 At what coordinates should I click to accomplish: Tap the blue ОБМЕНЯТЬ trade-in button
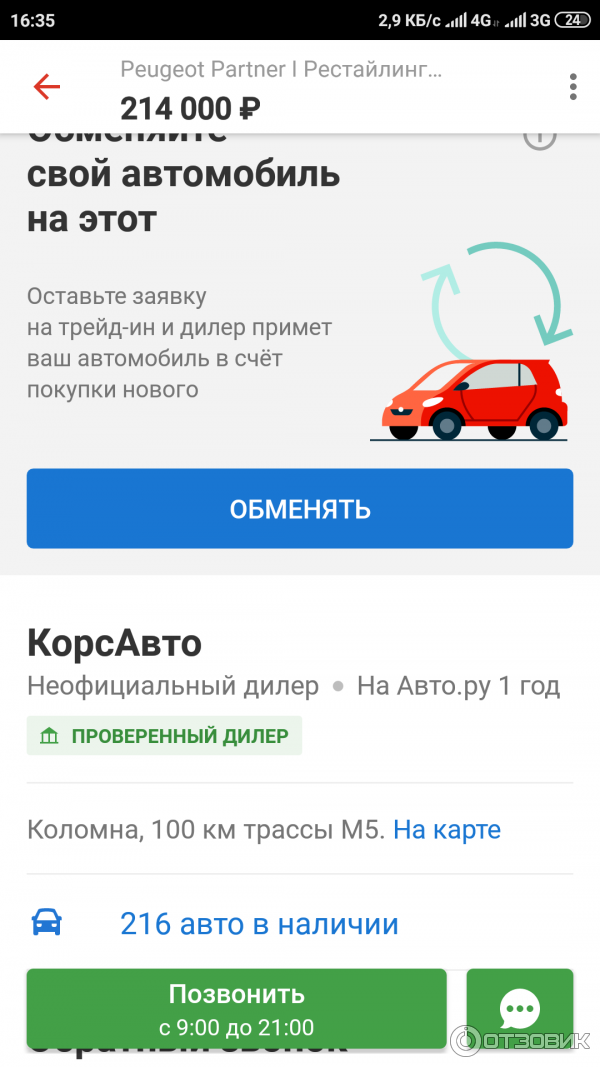(x=300, y=508)
